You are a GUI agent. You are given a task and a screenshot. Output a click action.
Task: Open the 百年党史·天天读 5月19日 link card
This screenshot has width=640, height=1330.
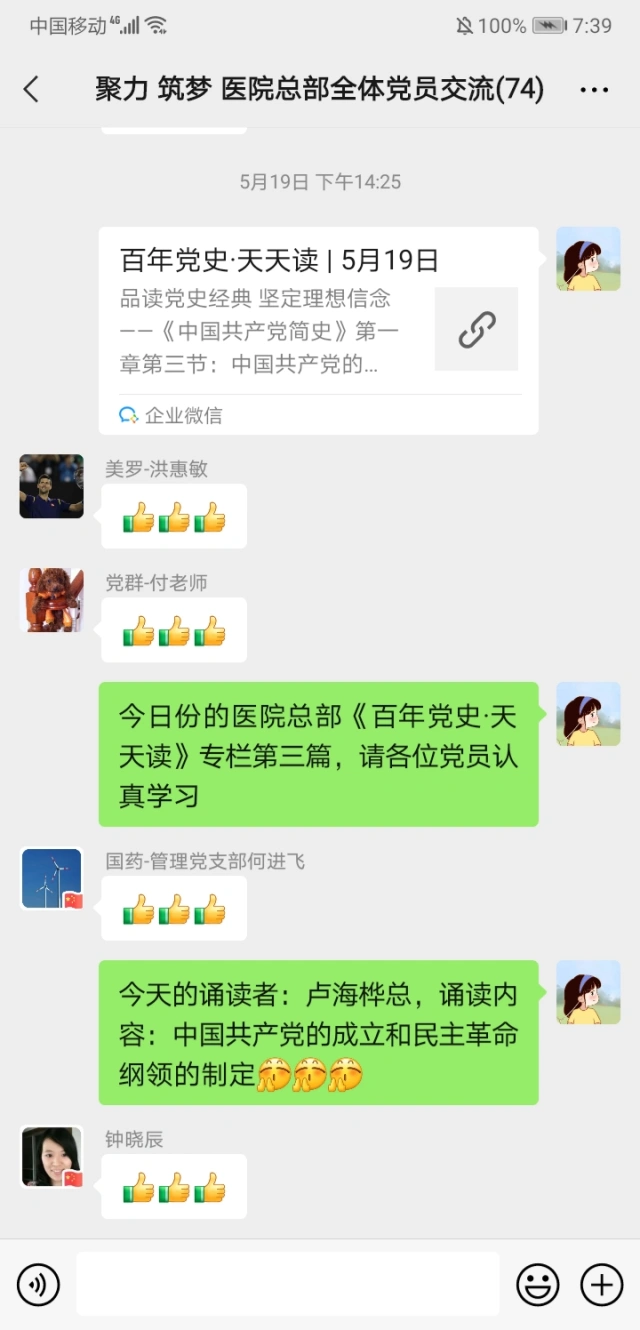[318, 330]
